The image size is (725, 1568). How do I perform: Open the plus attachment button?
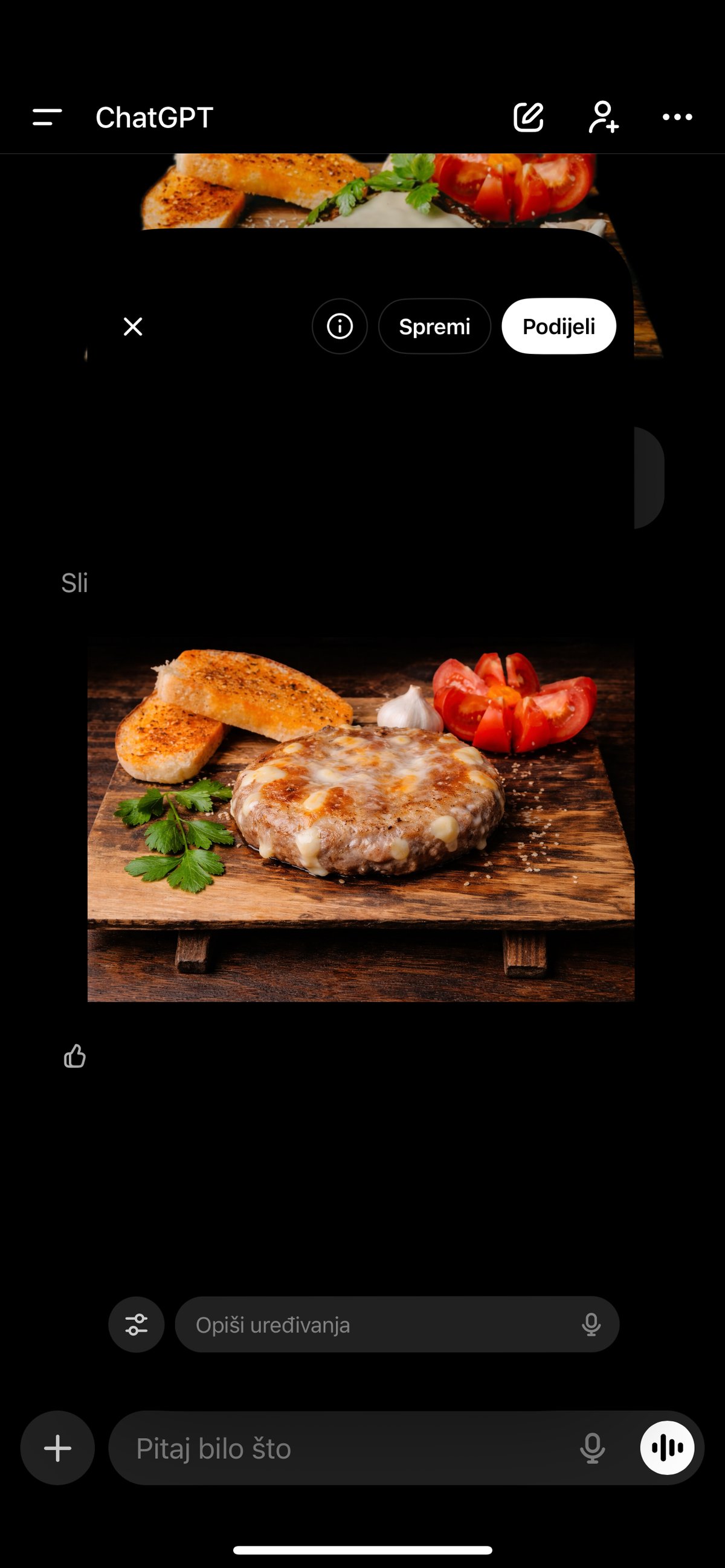58,1448
